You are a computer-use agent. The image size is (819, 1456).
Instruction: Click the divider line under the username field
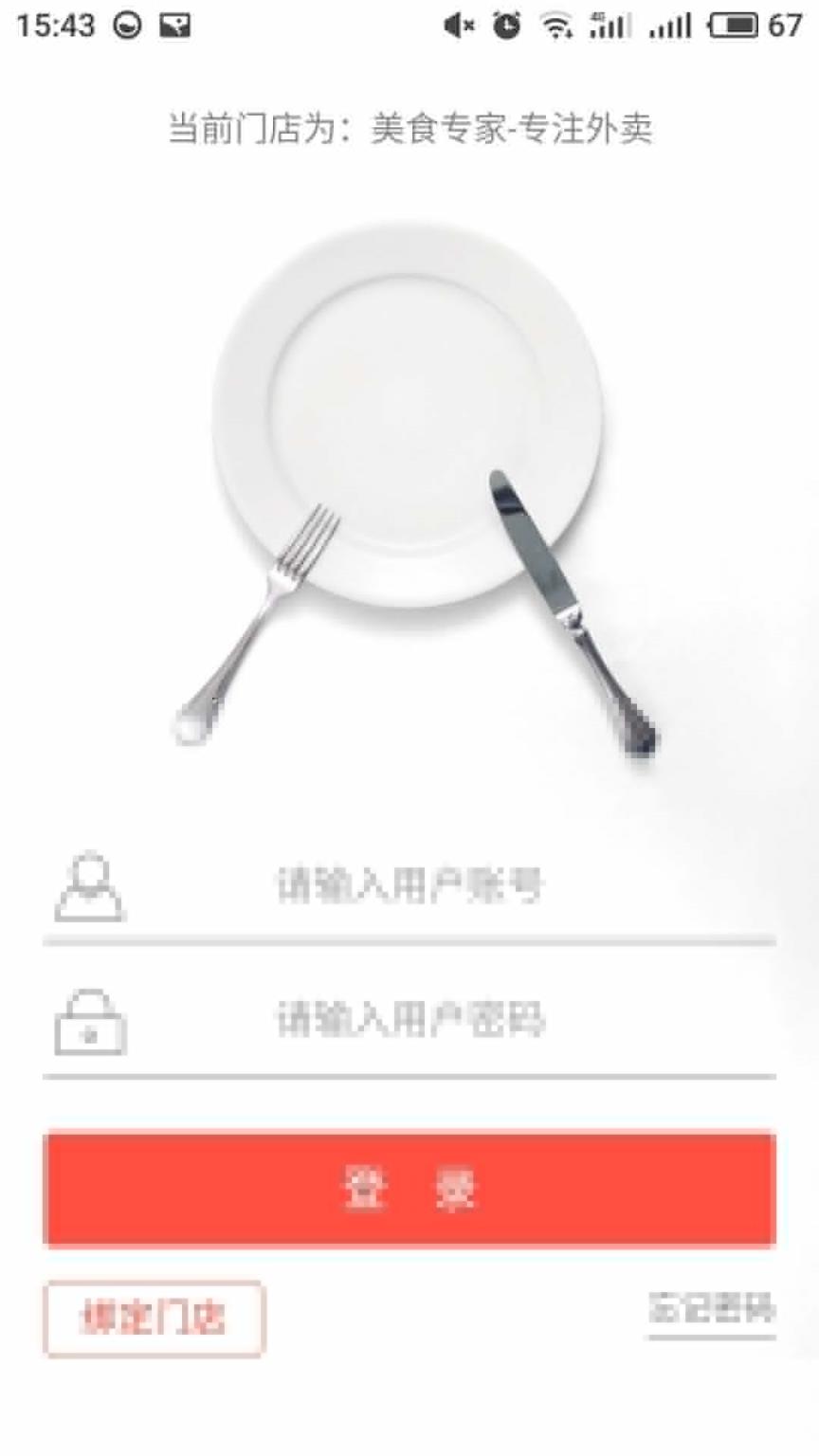pyautogui.click(x=409, y=942)
